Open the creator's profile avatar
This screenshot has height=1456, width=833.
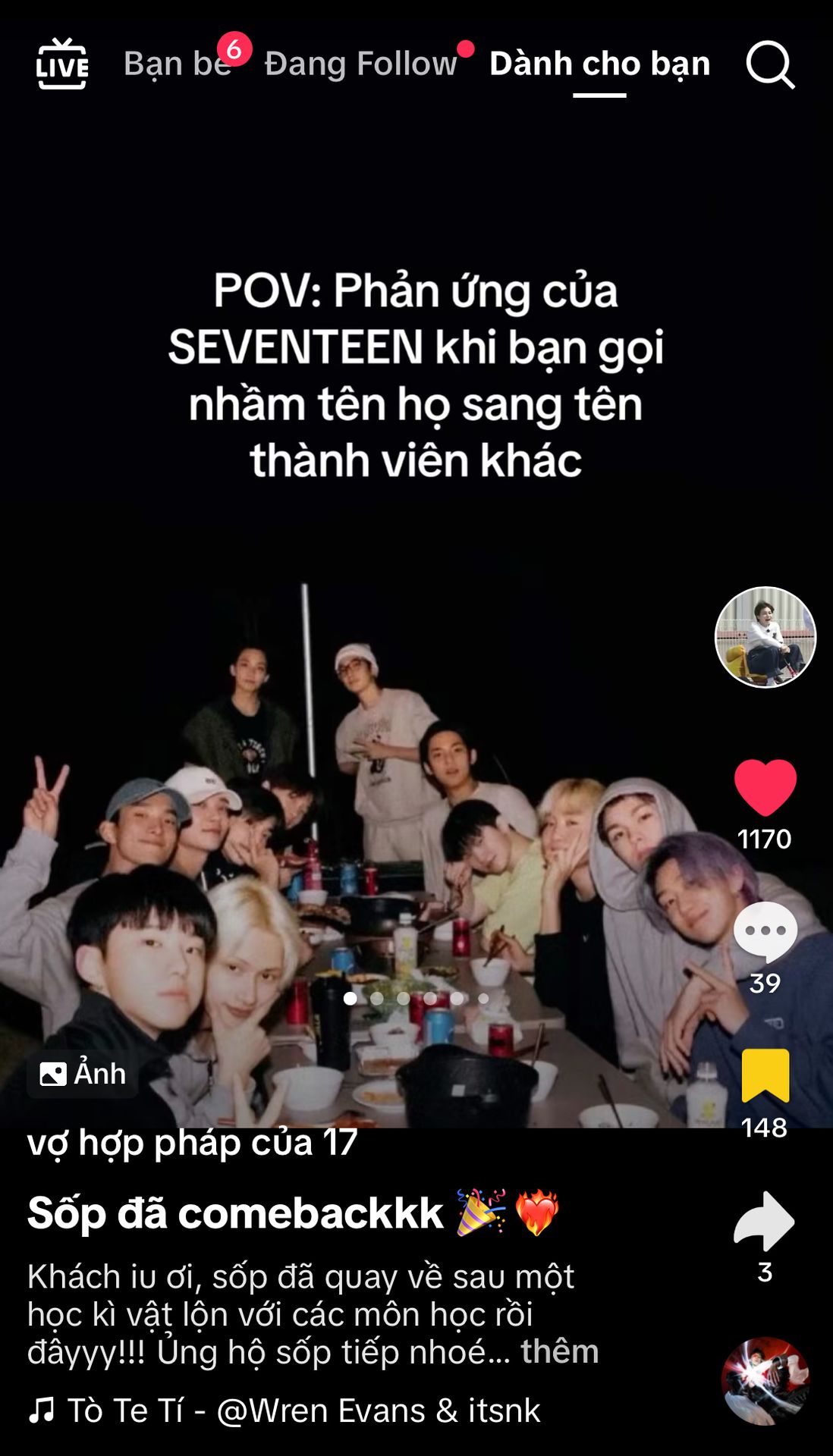click(x=765, y=637)
